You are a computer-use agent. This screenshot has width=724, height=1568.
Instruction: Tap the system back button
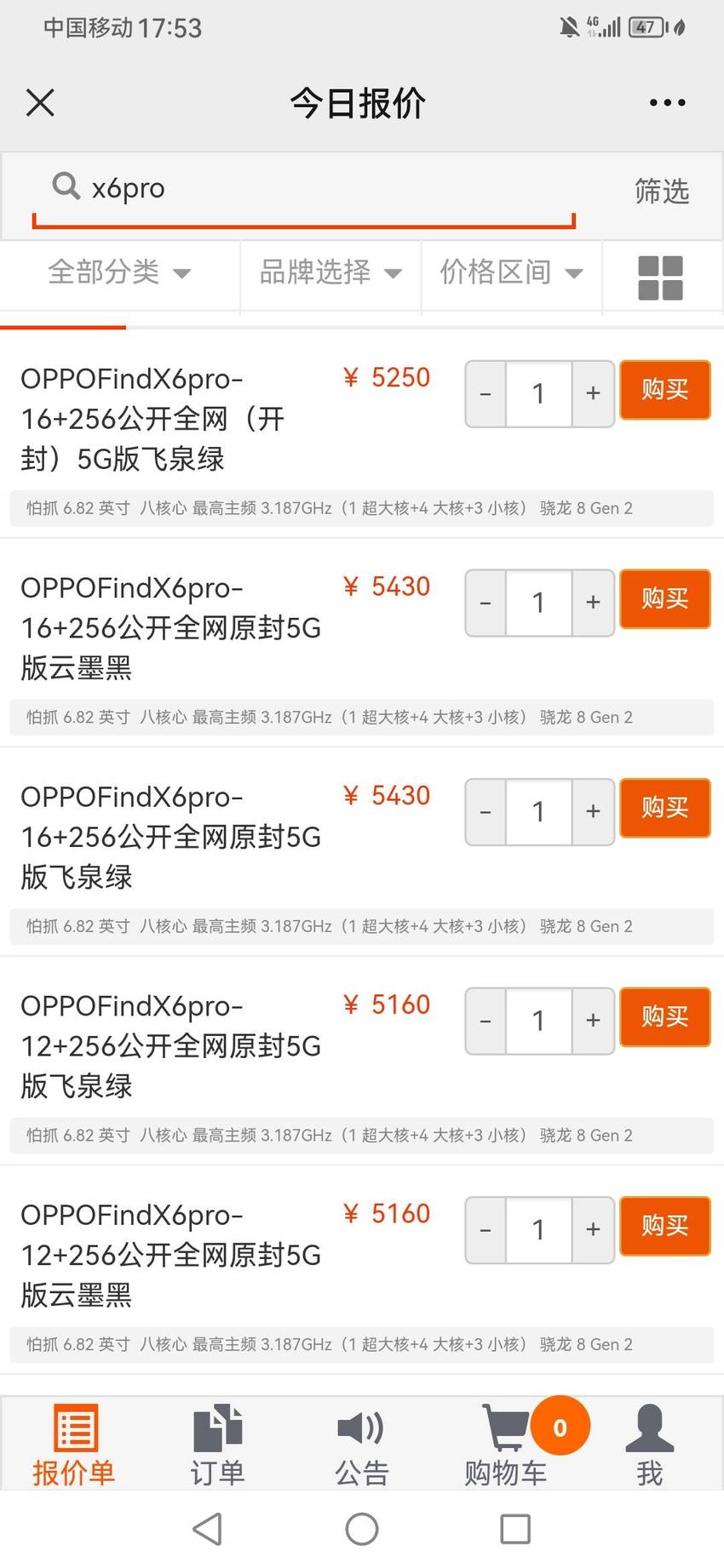pyautogui.click(x=208, y=1529)
